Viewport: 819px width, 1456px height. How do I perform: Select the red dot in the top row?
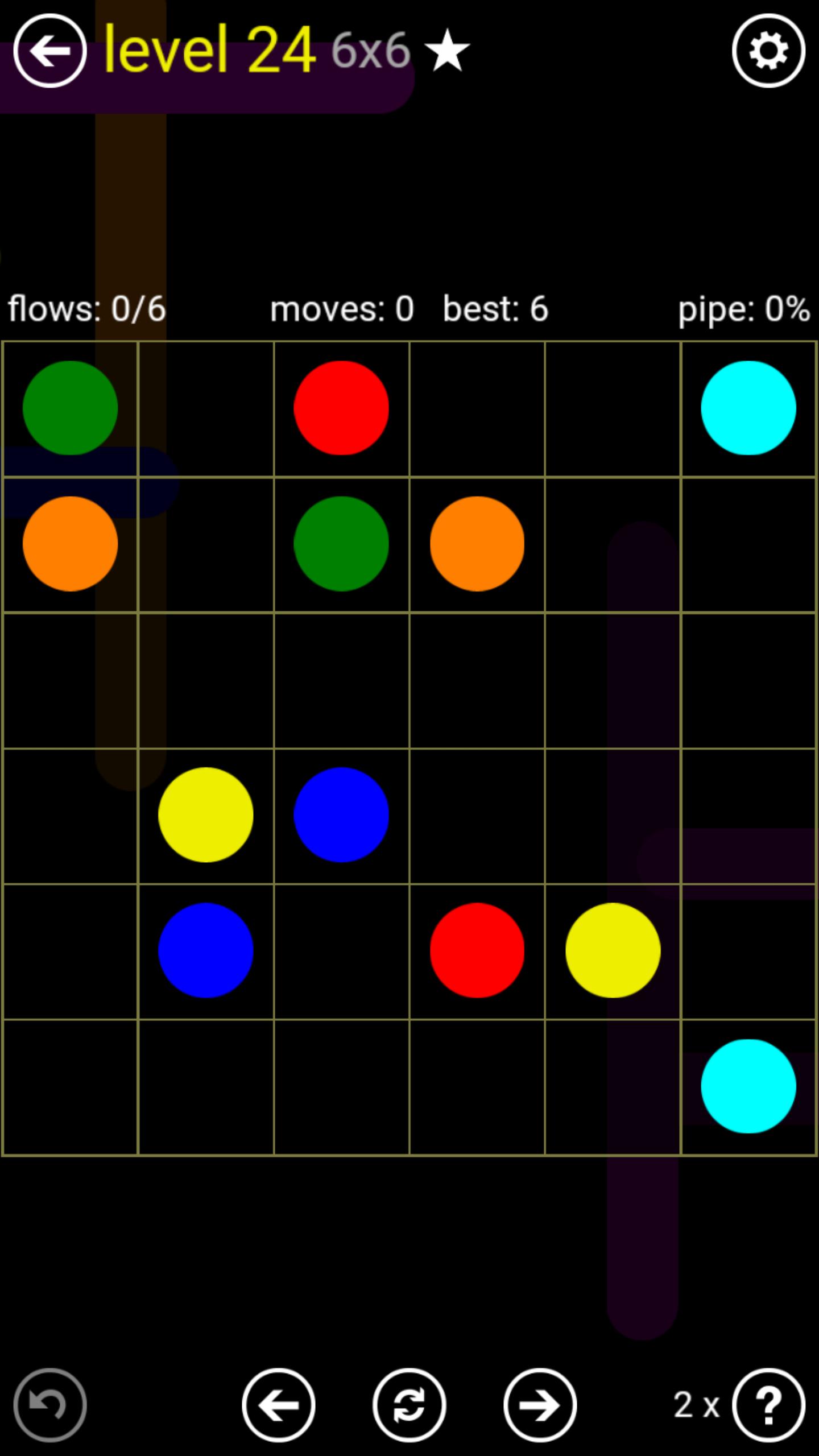[341, 408]
